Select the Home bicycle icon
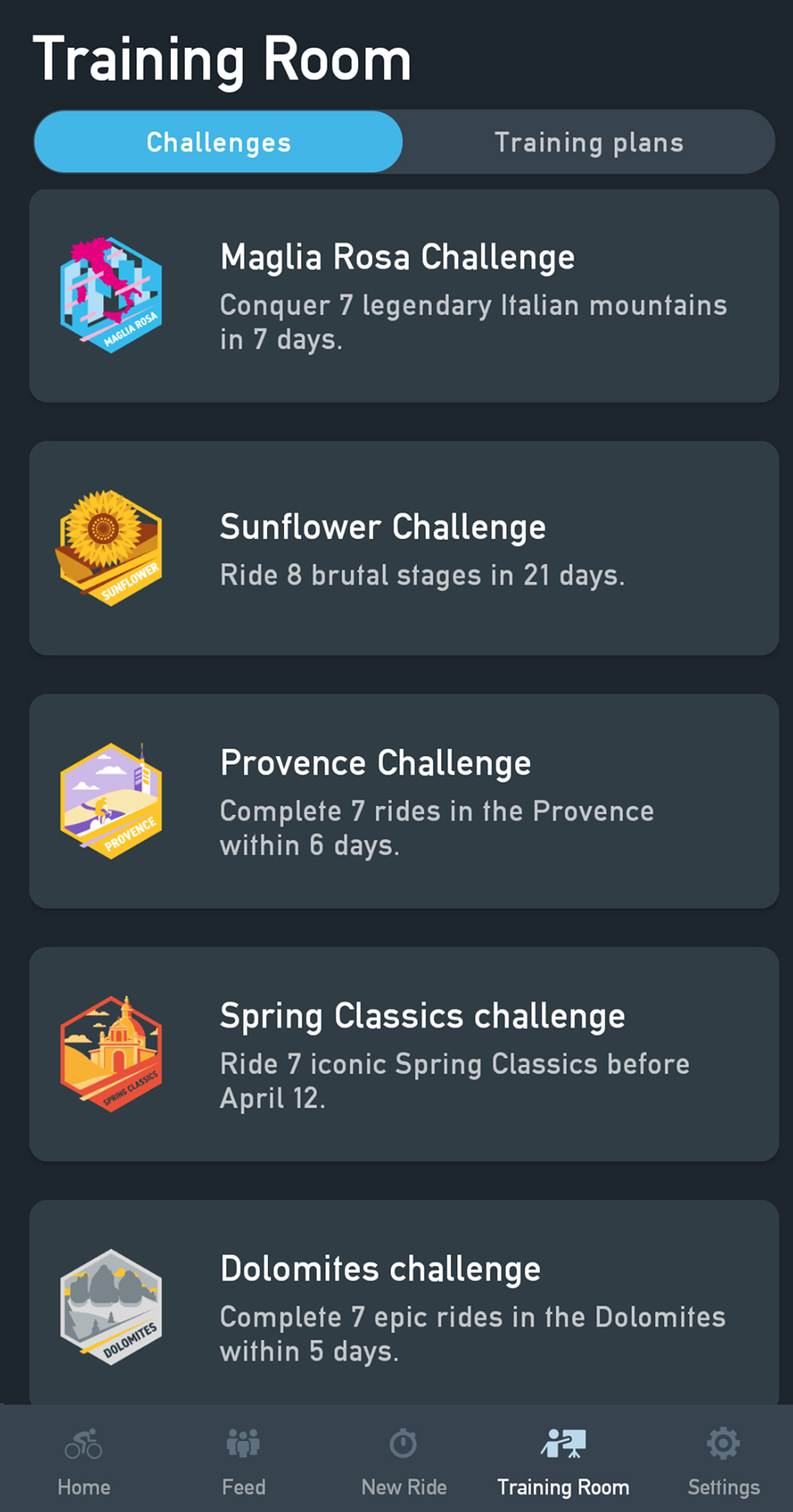 pyautogui.click(x=83, y=1444)
